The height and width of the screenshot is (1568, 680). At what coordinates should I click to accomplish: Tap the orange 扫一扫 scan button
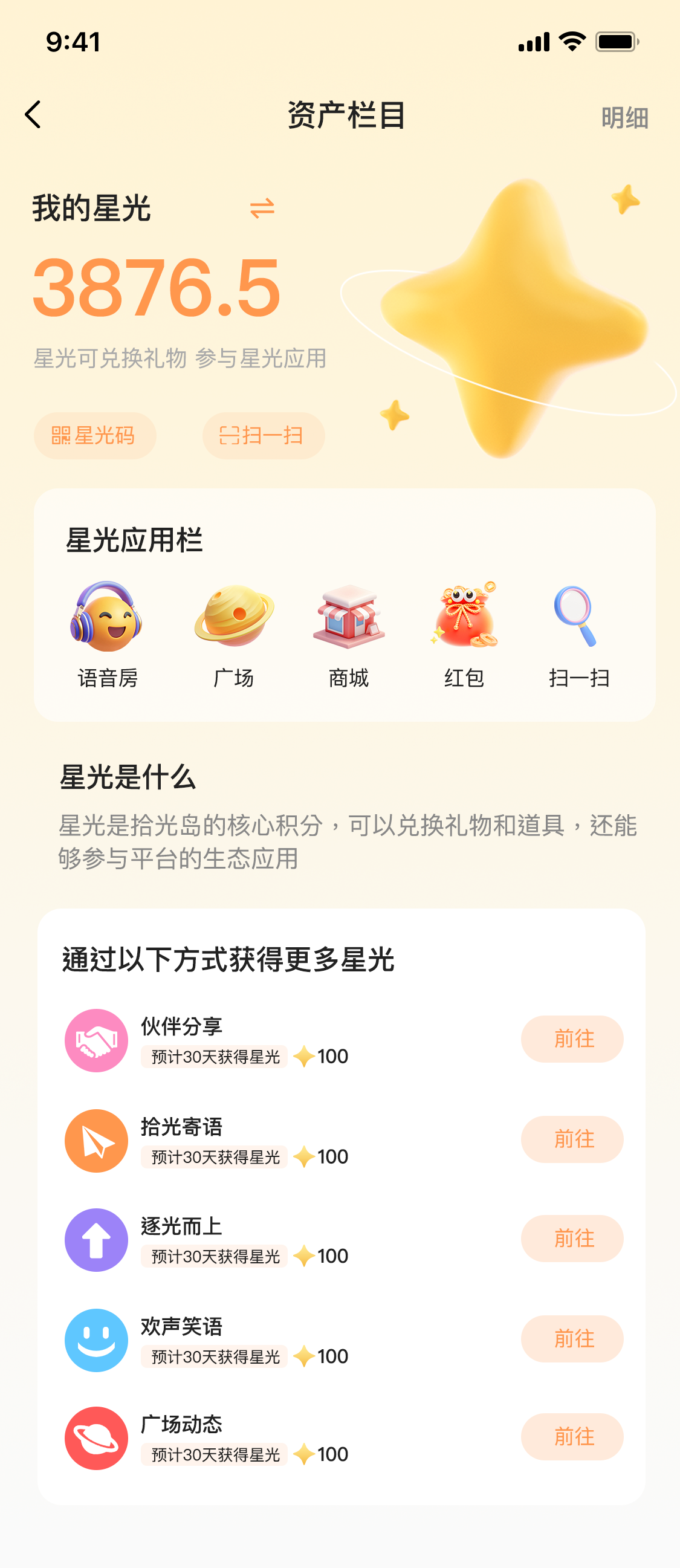click(x=263, y=436)
